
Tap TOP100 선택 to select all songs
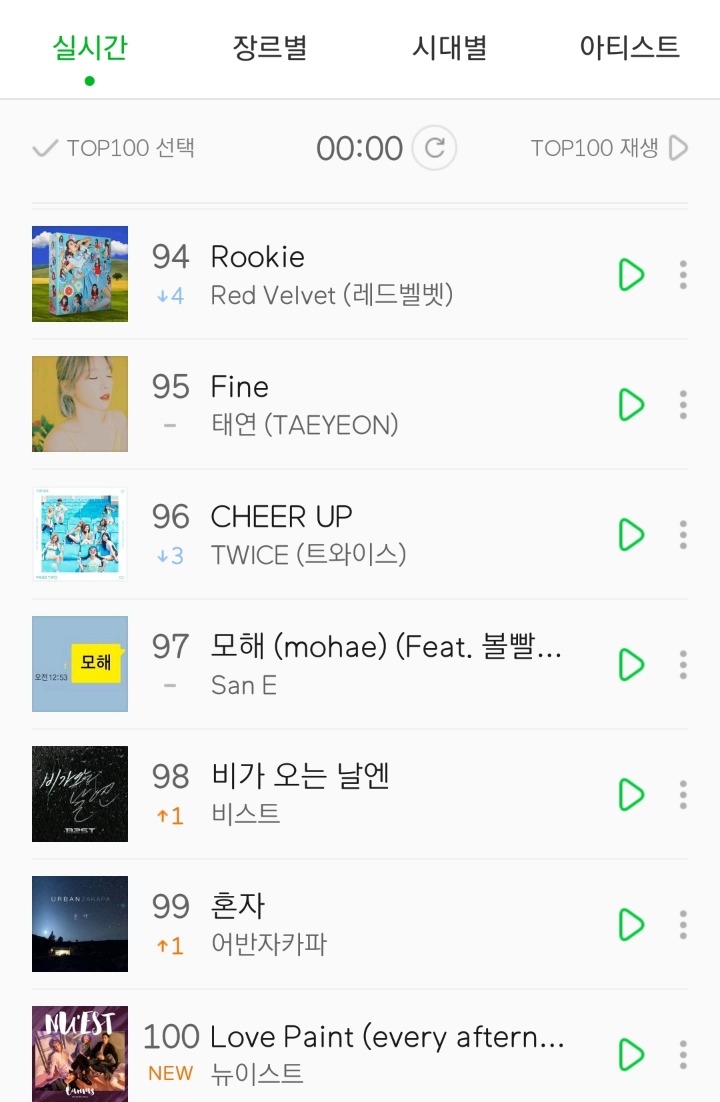click(114, 149)
